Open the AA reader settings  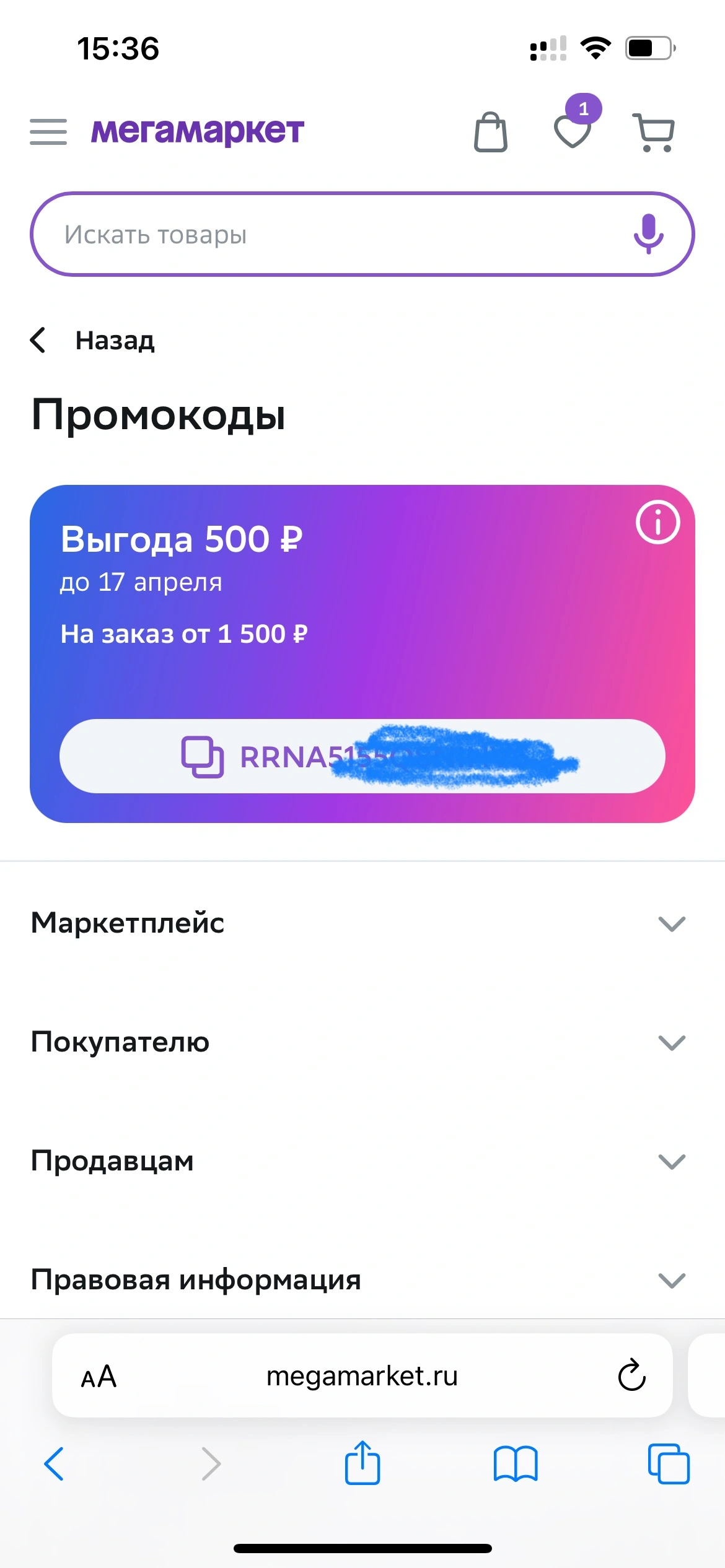99,1376
